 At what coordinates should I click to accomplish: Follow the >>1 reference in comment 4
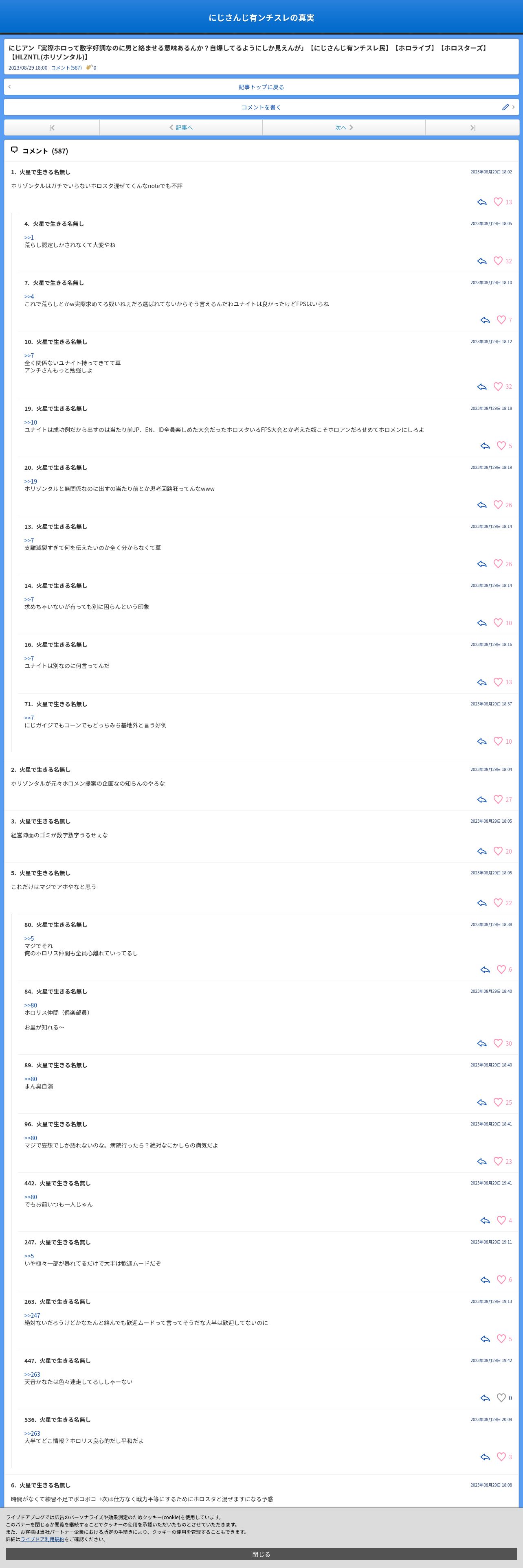click(x=29, y=237)
